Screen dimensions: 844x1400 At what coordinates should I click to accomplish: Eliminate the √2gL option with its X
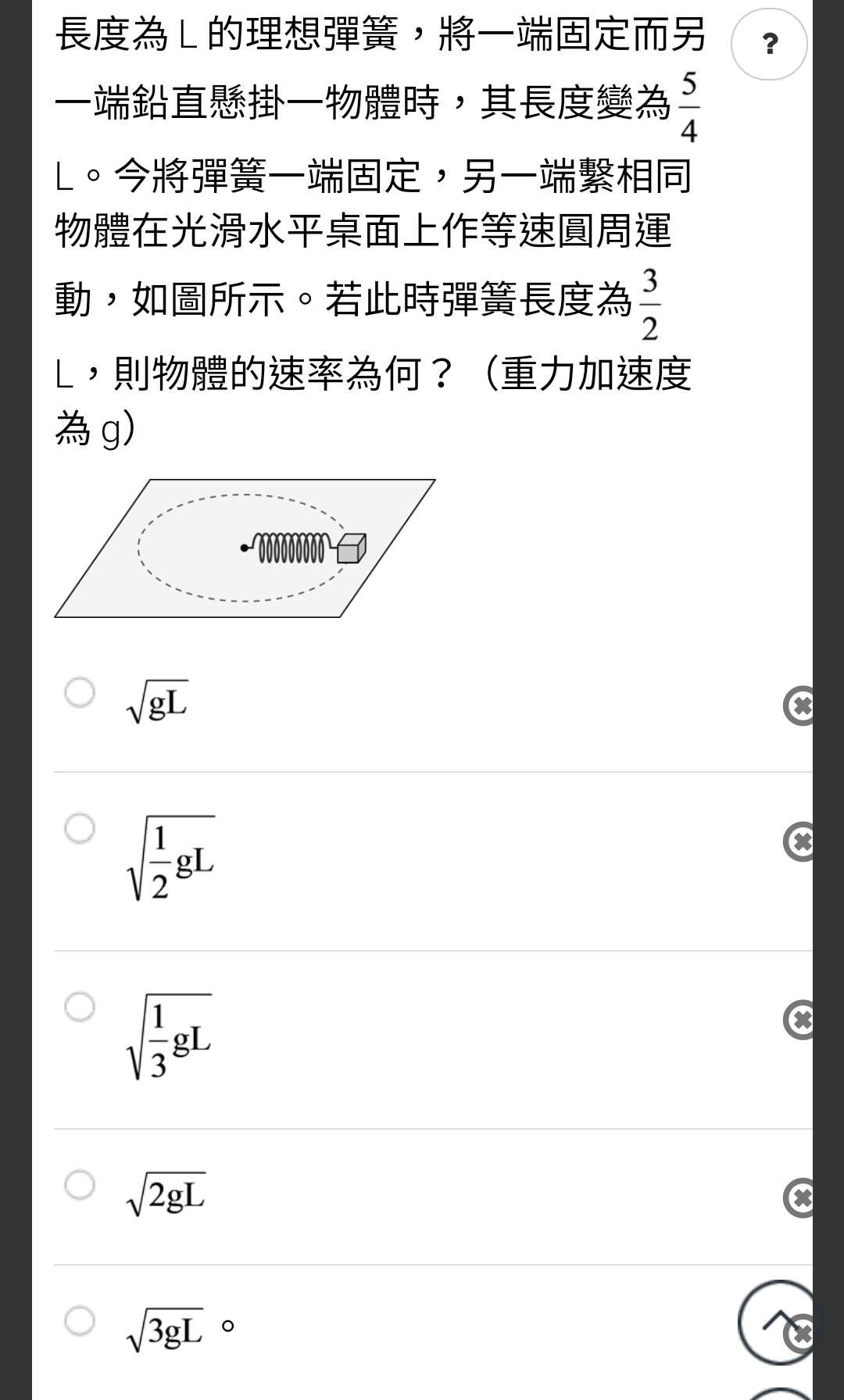coord(799,1198)
